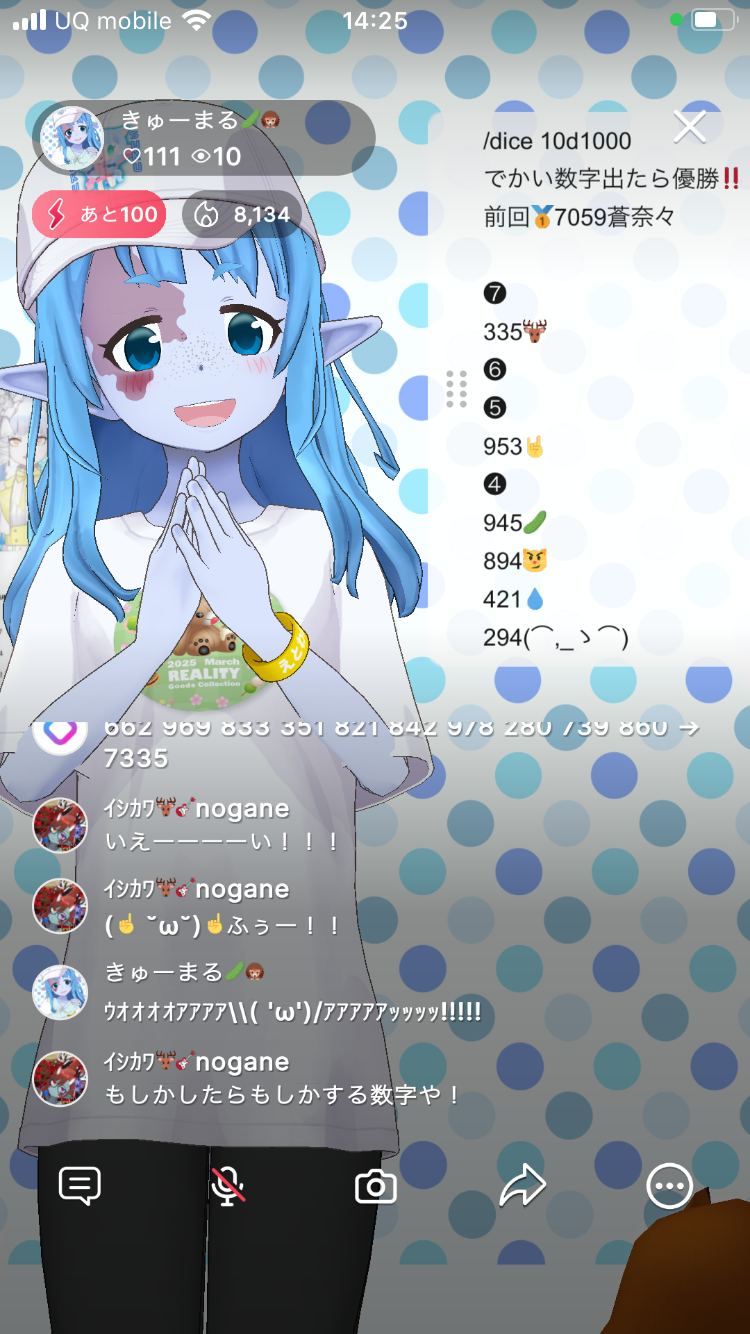The width and height of the screenshot is (750, 1334).
Task: Grab the note panel's dotted handle
Action: click(457, 389)
